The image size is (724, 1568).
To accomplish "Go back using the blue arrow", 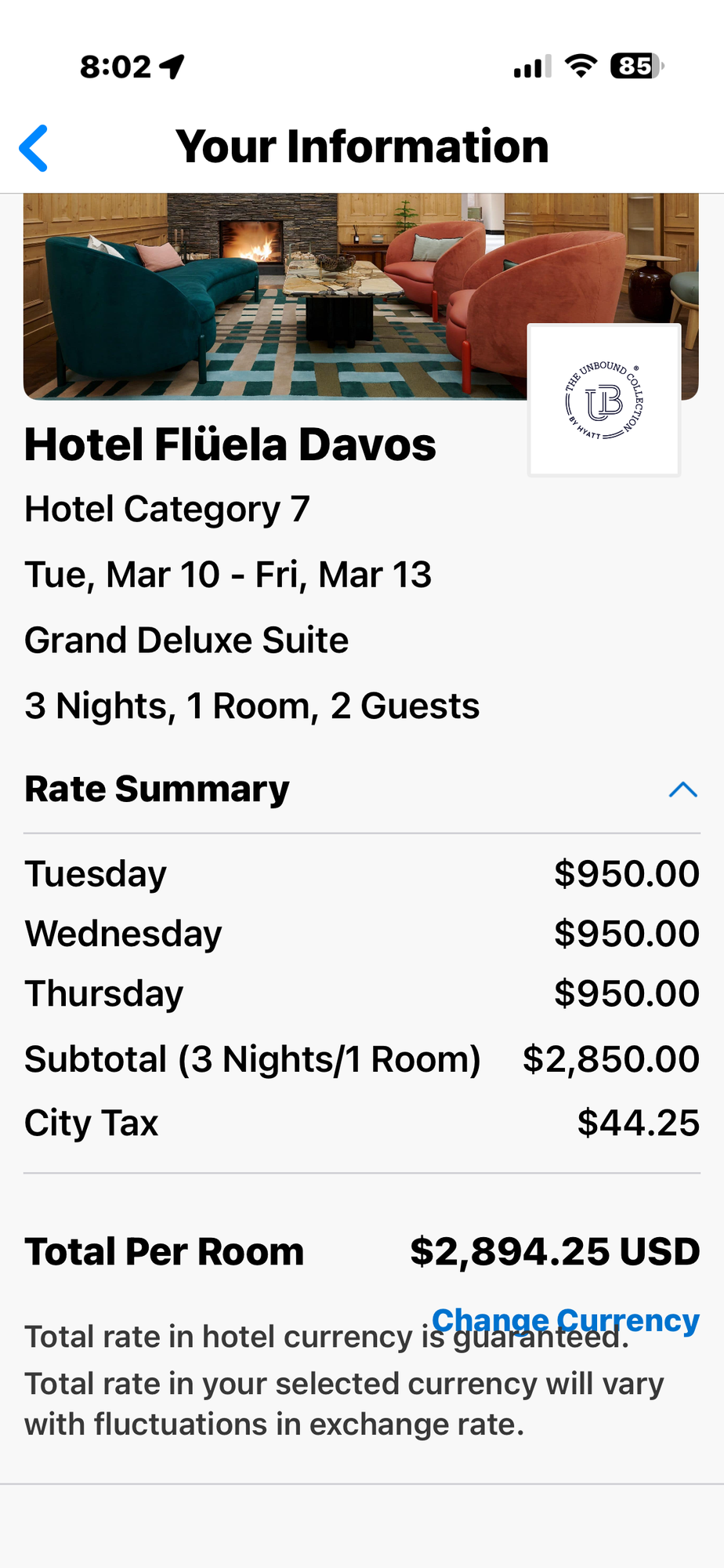I will tap(34, 147).
